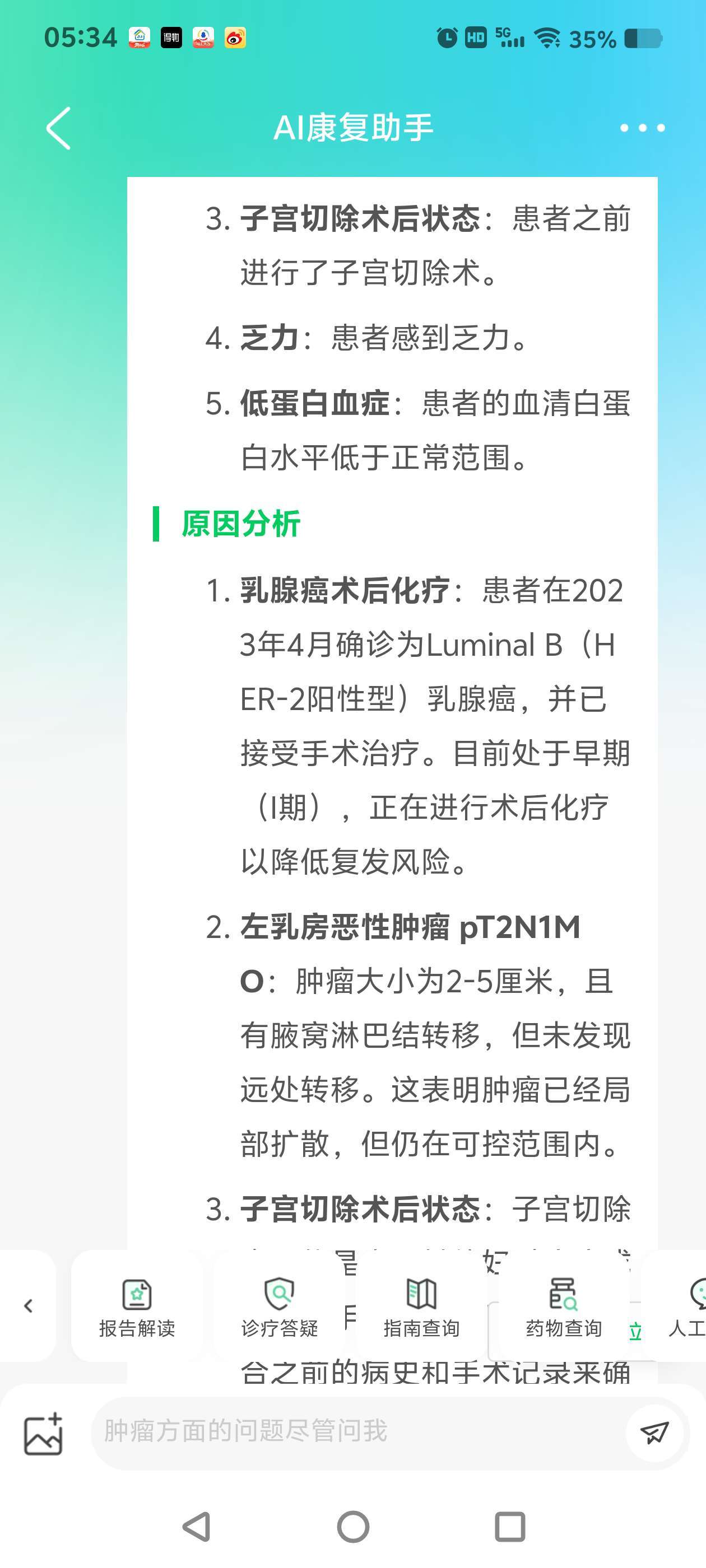Tap the Android home circle button
This screenshot has height=1568, width=706.
pyautogui.click(x=352, y=1526)
